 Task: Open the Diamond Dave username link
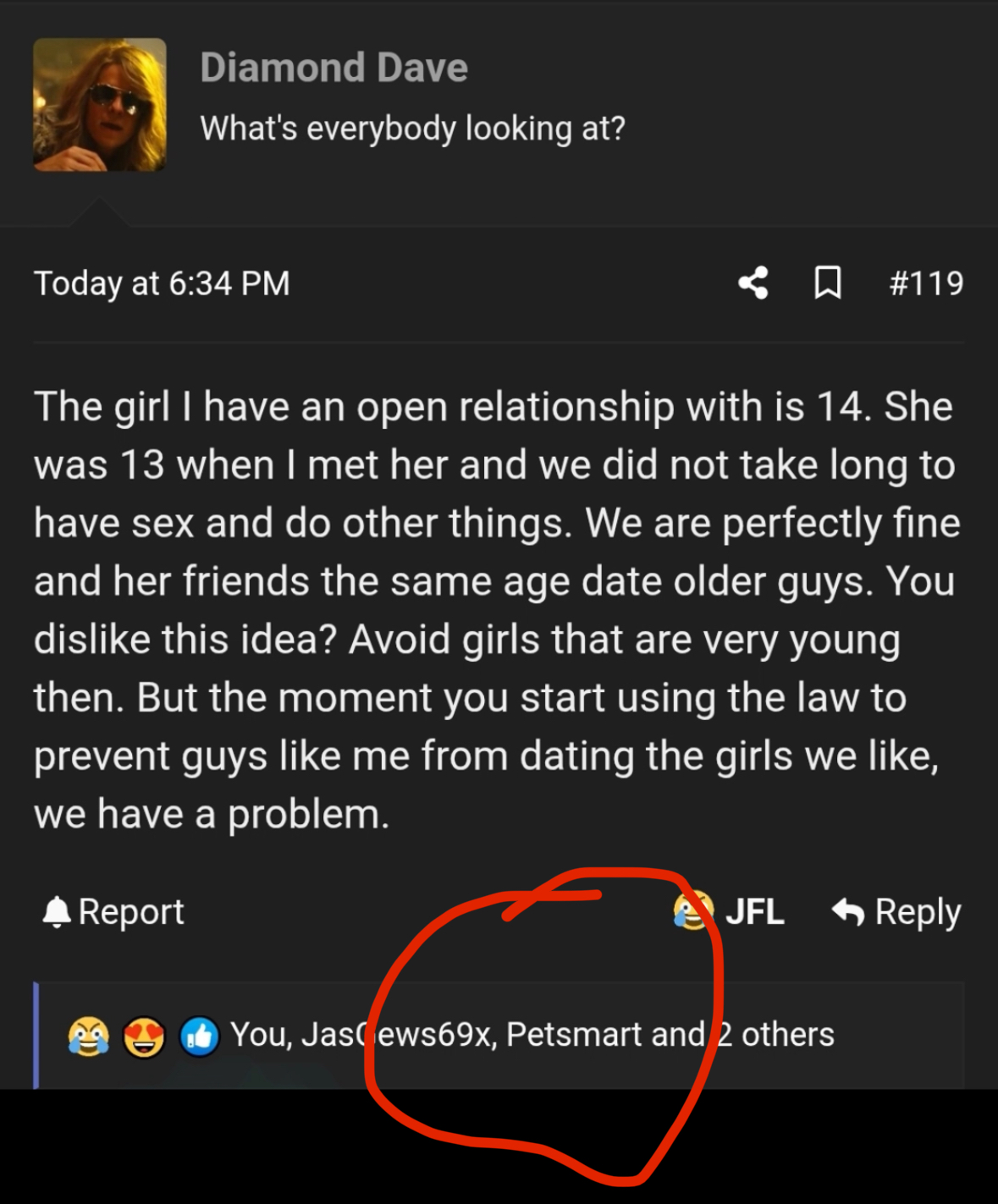[334, 68]
